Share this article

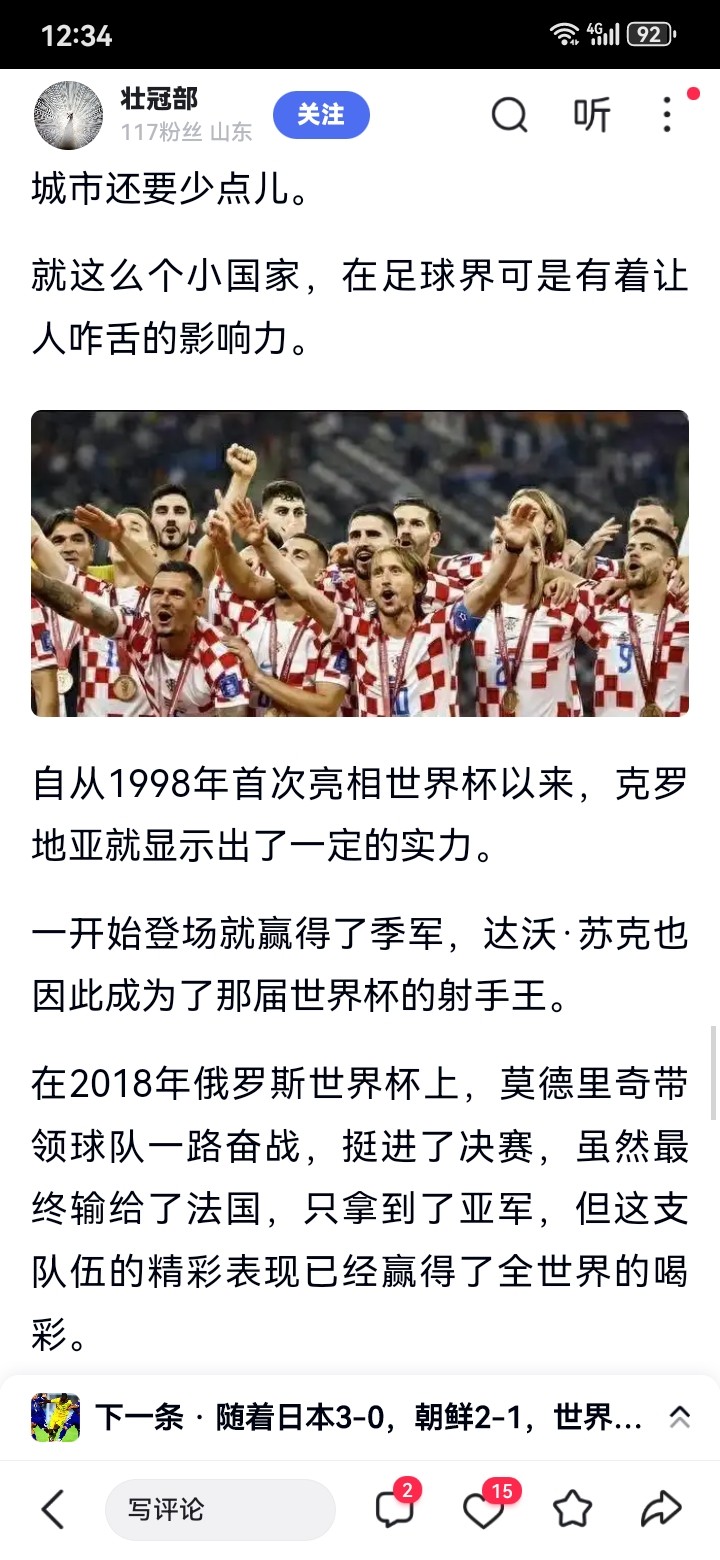point(661,1509)
